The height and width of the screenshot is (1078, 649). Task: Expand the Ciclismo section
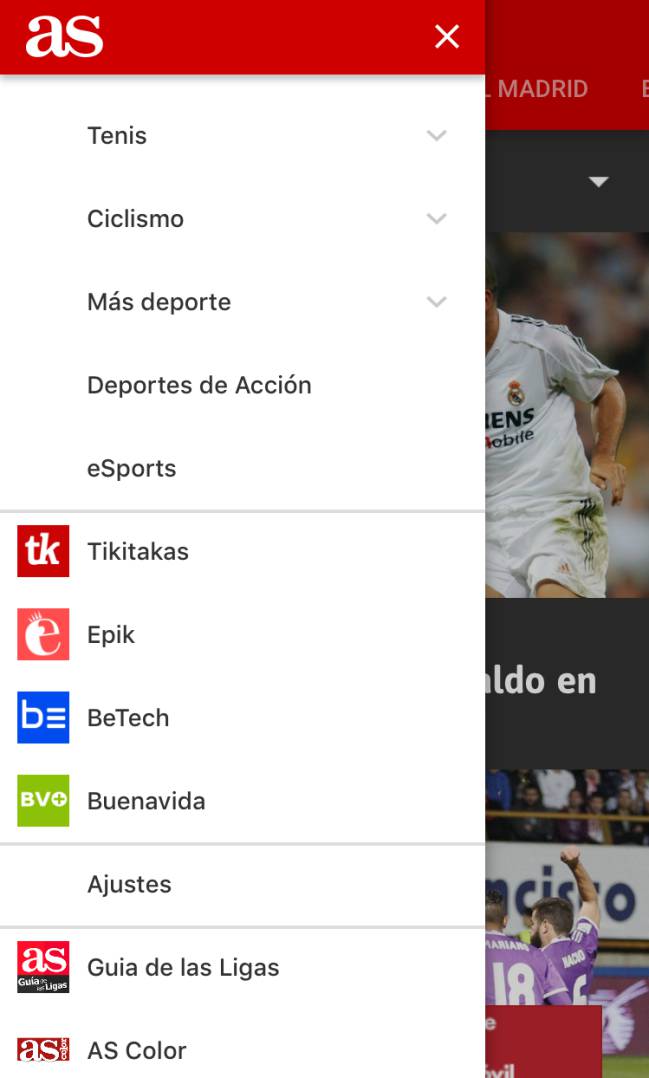click(436, 218)
